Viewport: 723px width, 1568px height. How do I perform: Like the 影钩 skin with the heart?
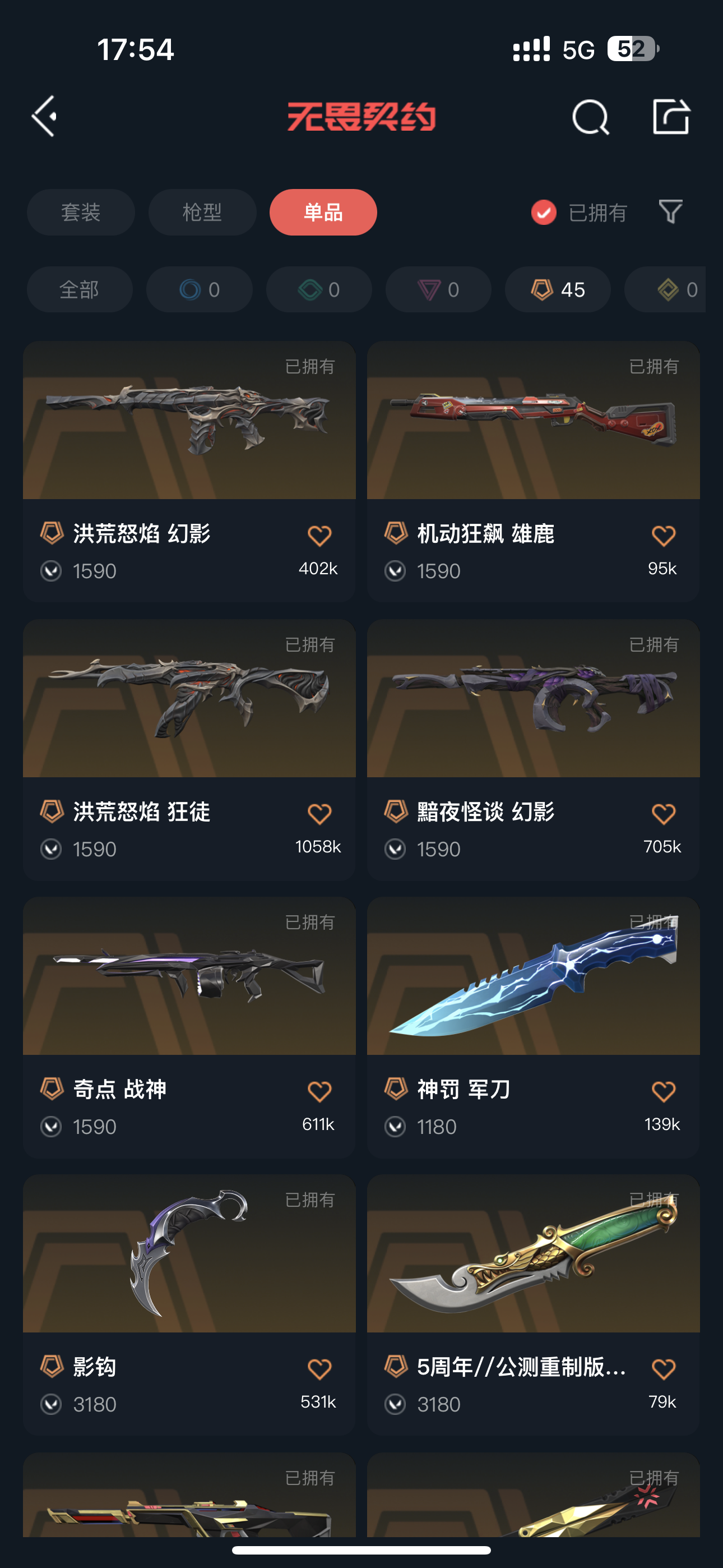click(319, 1369)
